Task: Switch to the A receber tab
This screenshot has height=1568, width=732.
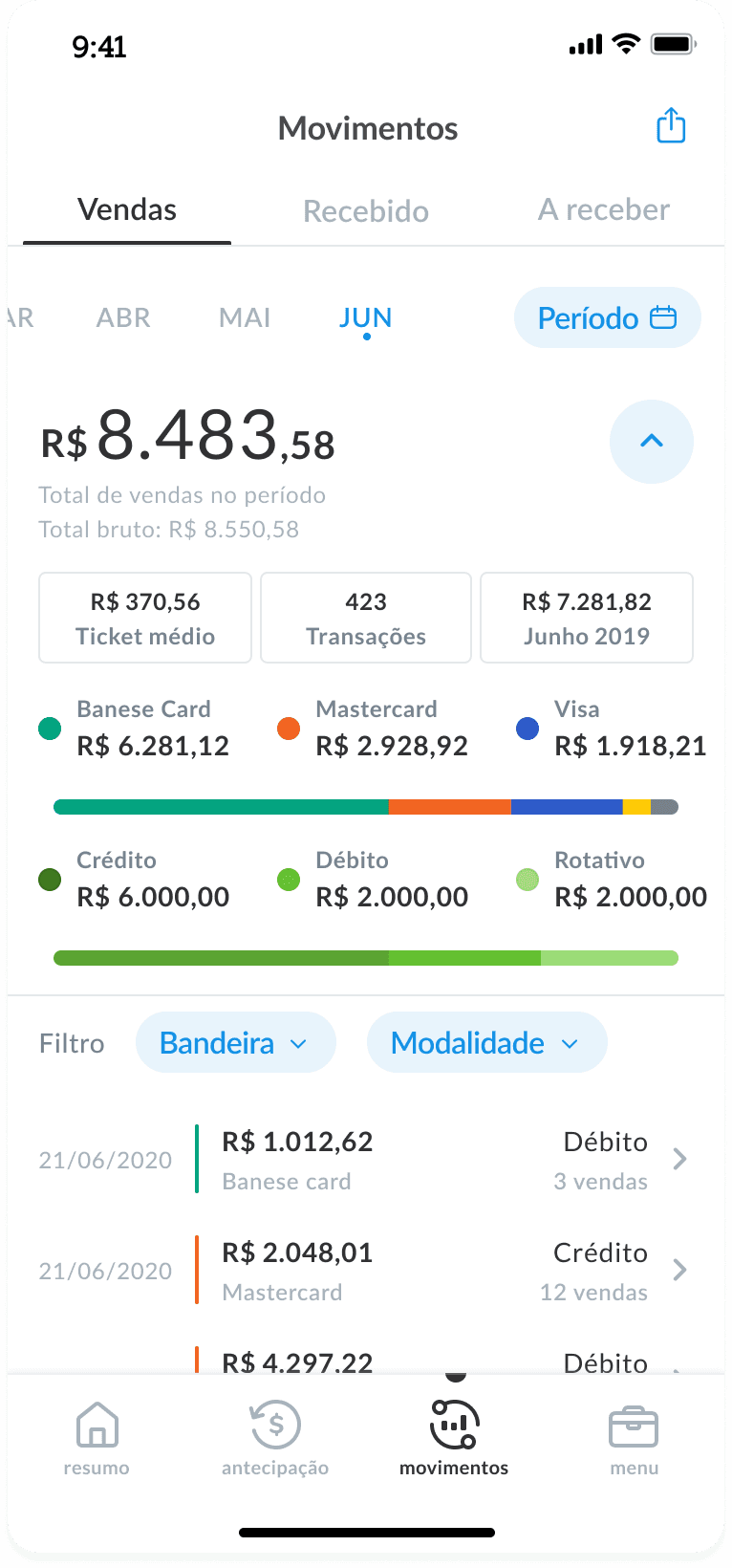Action: click(604, 210)
